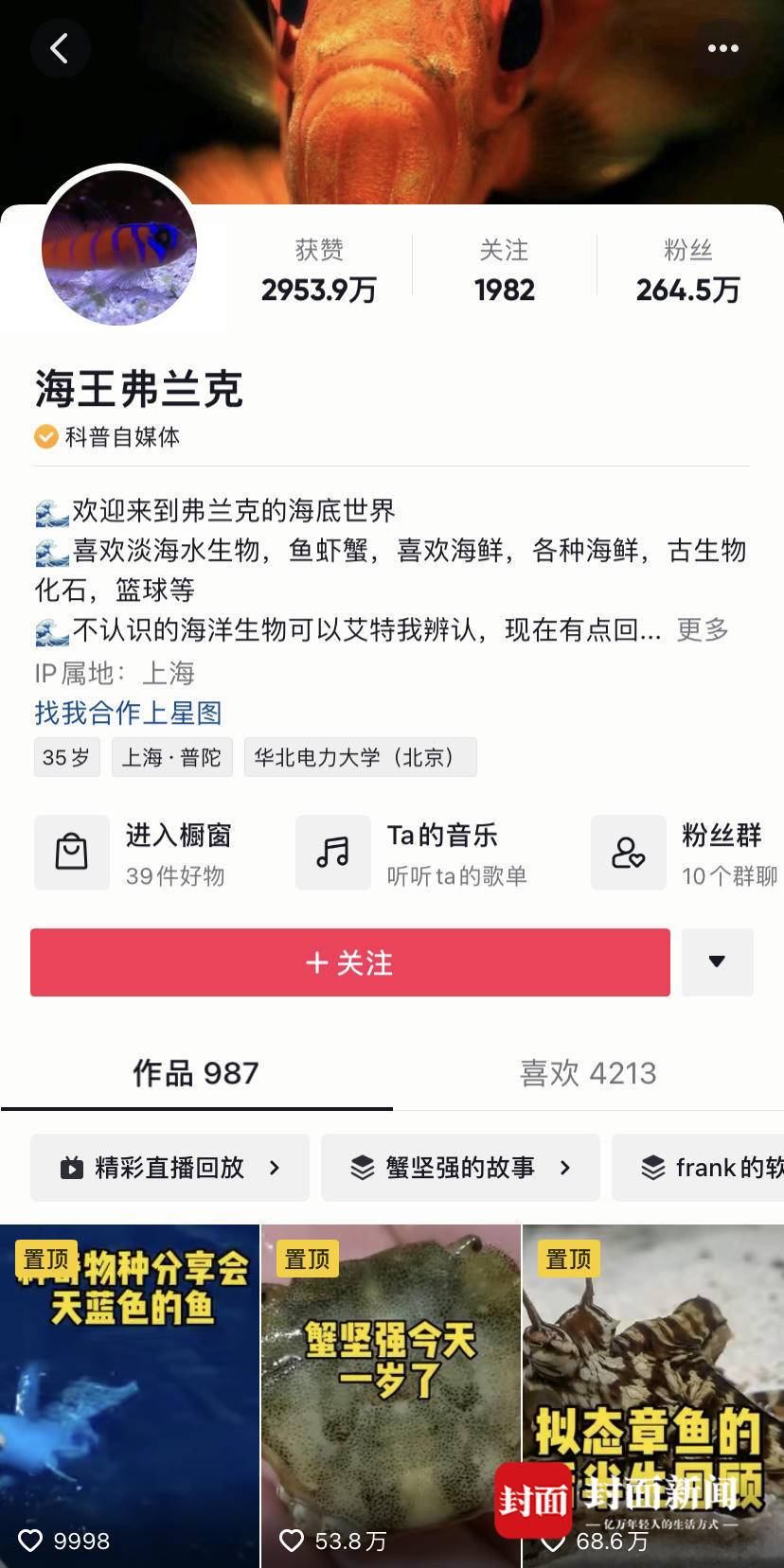Expand the dropdown arrow beside 关注

[x=717, y=962]
